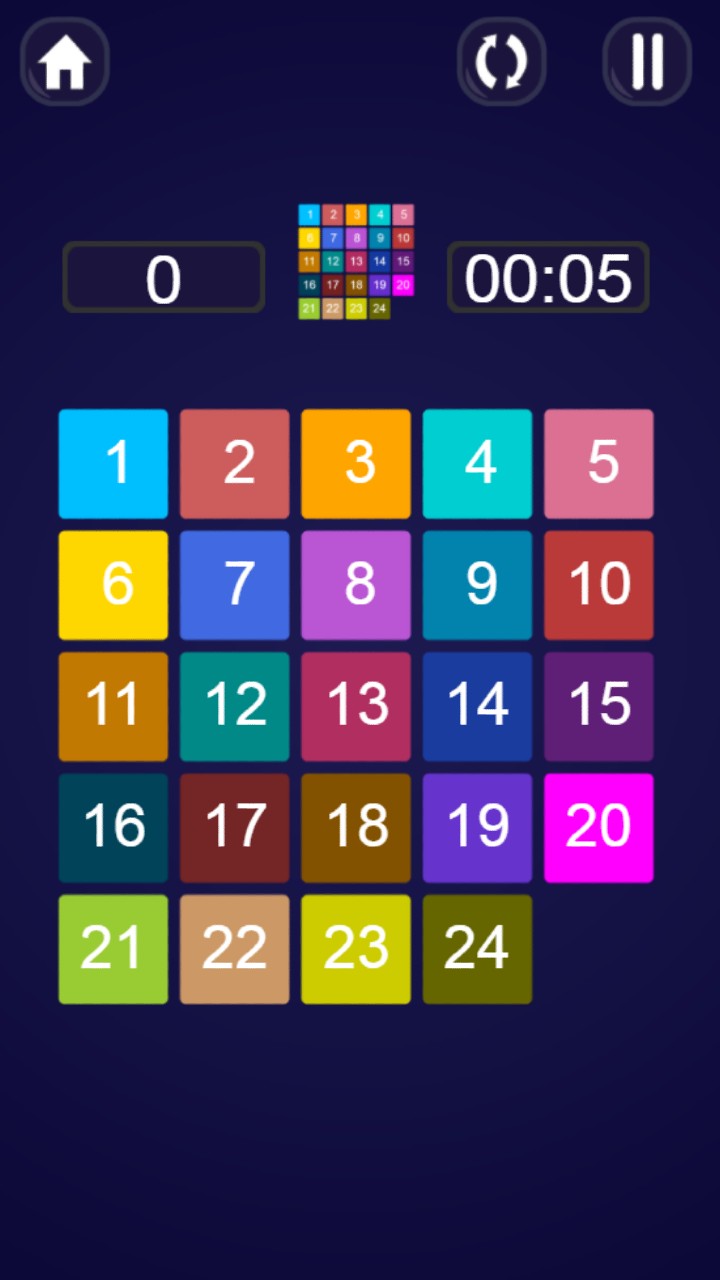720x1280 pixels.
Task: Select the teal tile numbered 12
Action: (x=234, y=707)
